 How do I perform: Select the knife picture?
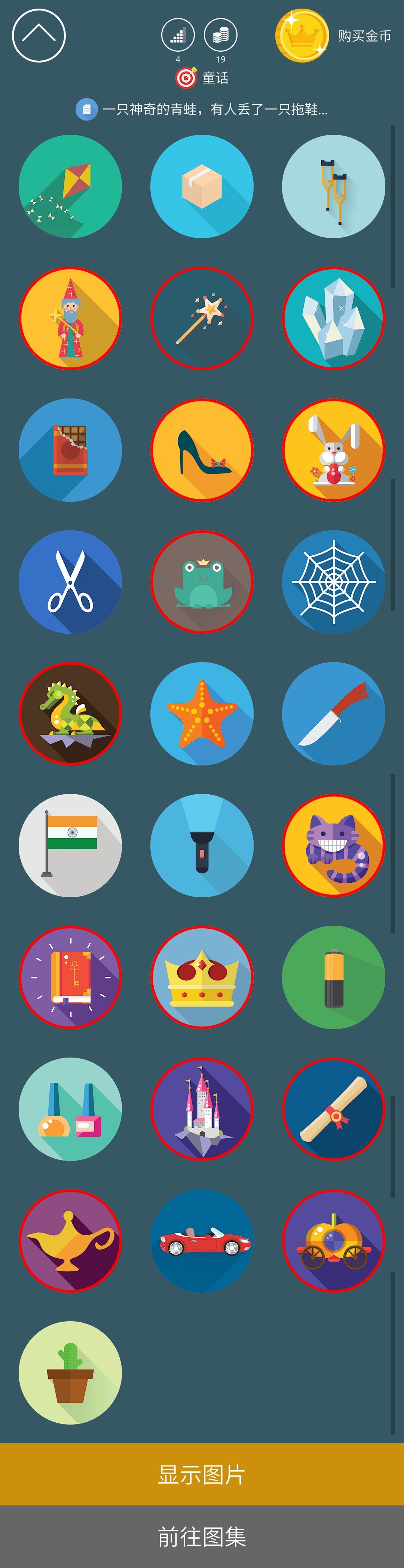pyautogui.click(x=333, y=713)
